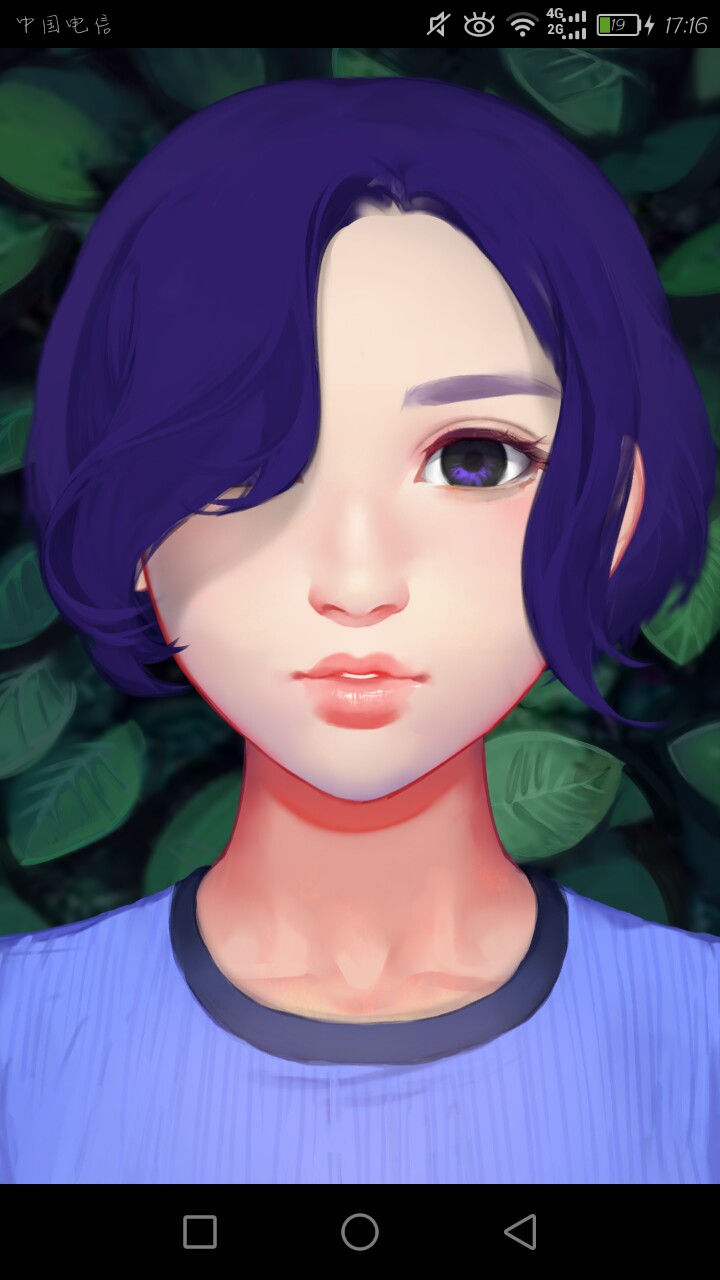Go back with the navigation bar arrow
Image resolution: width=720 pixels, height=1280 pixels.
pos(520,1232)
